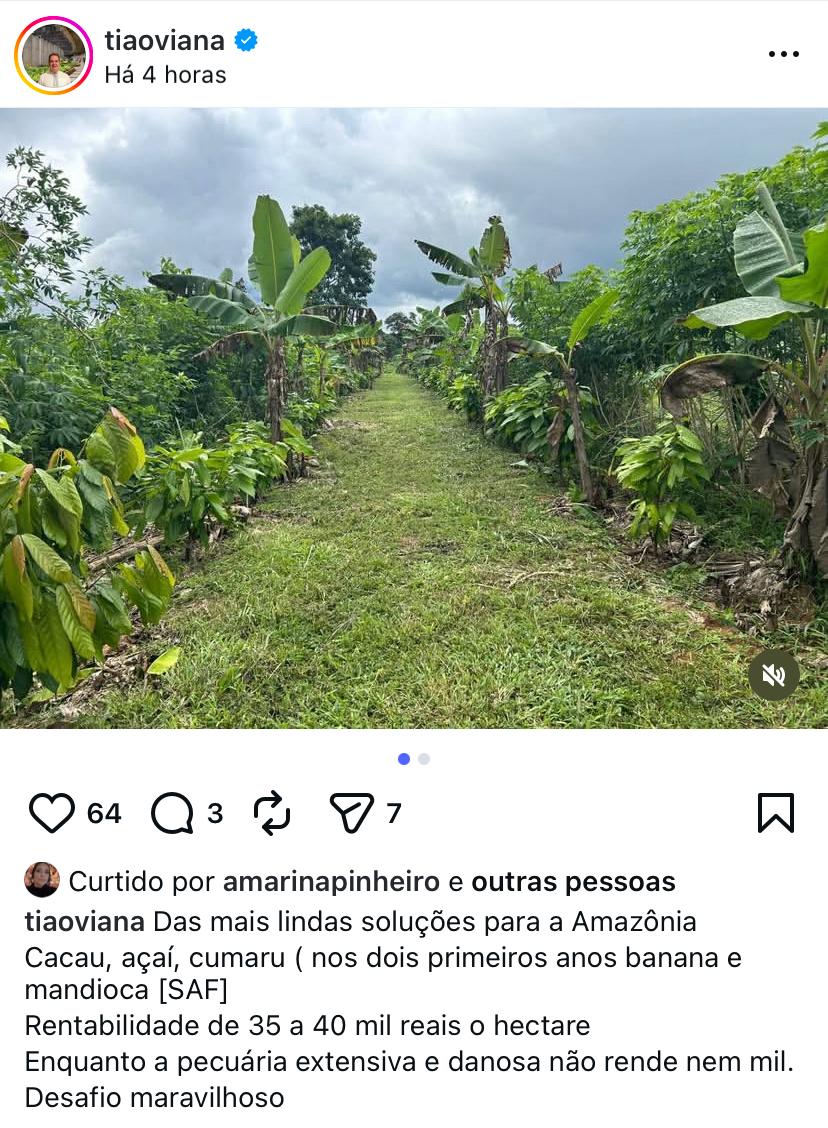
Task: Save the post with the bookmark
Action: click(x=775, y=813)
